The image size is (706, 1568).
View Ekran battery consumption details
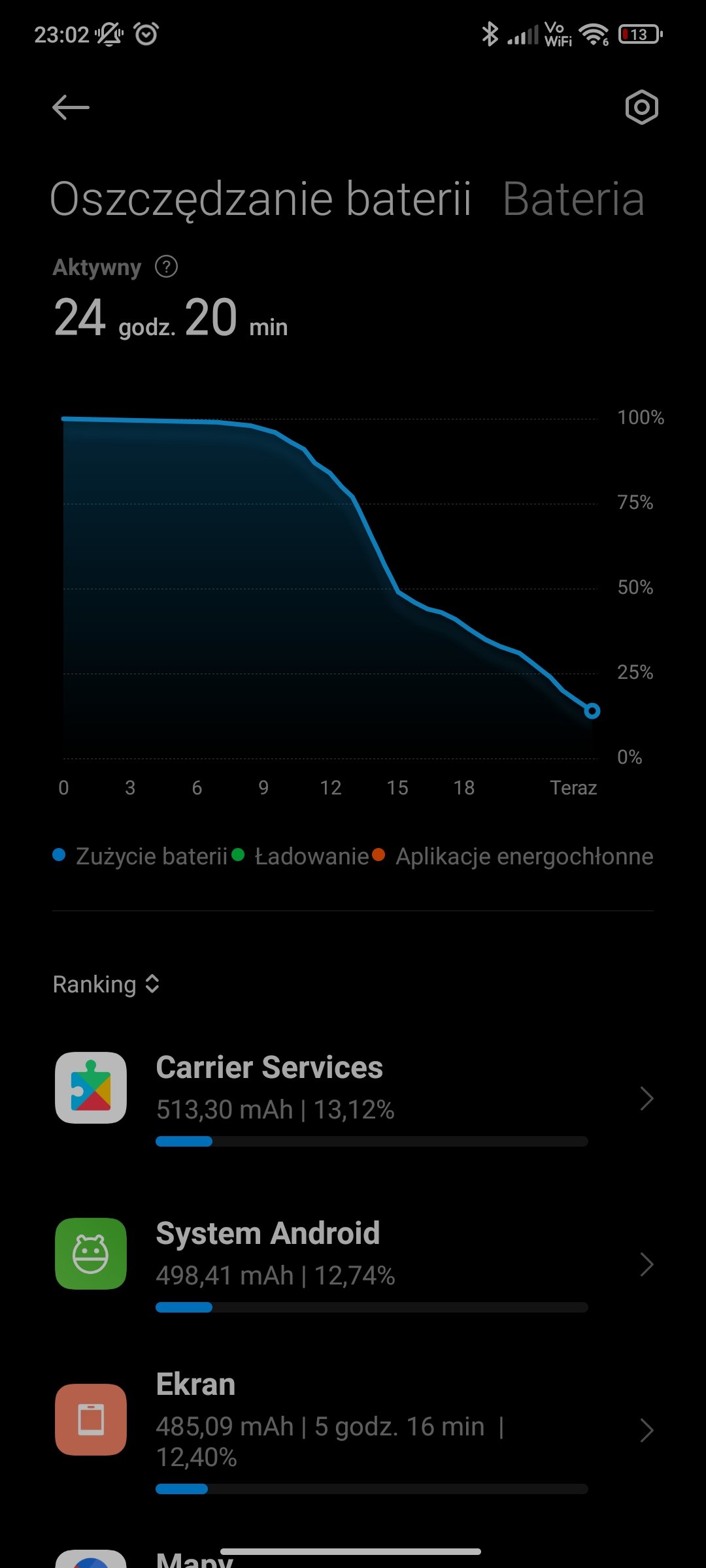click(353, 1429)
